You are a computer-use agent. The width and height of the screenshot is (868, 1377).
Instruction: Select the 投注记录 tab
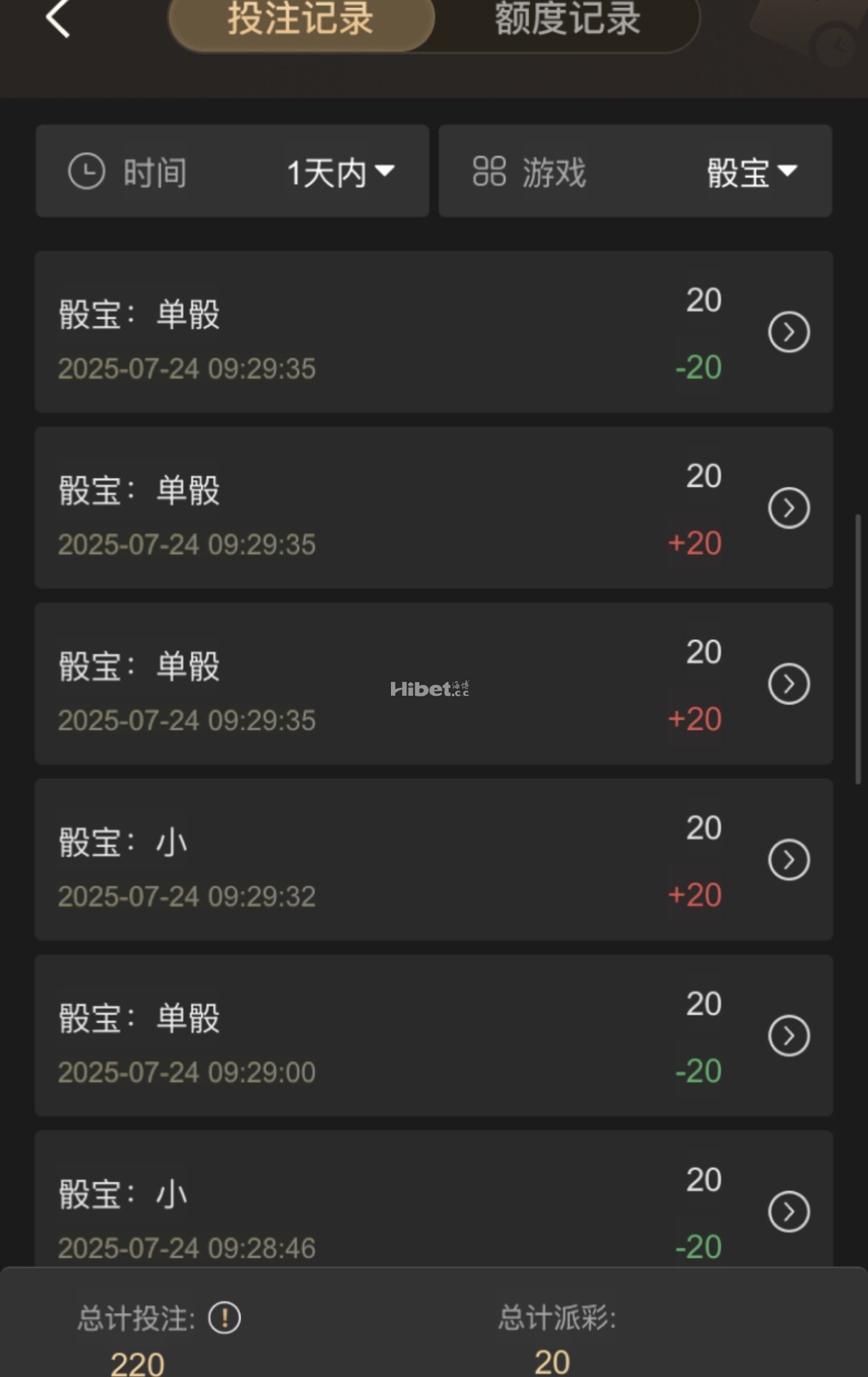301,20
